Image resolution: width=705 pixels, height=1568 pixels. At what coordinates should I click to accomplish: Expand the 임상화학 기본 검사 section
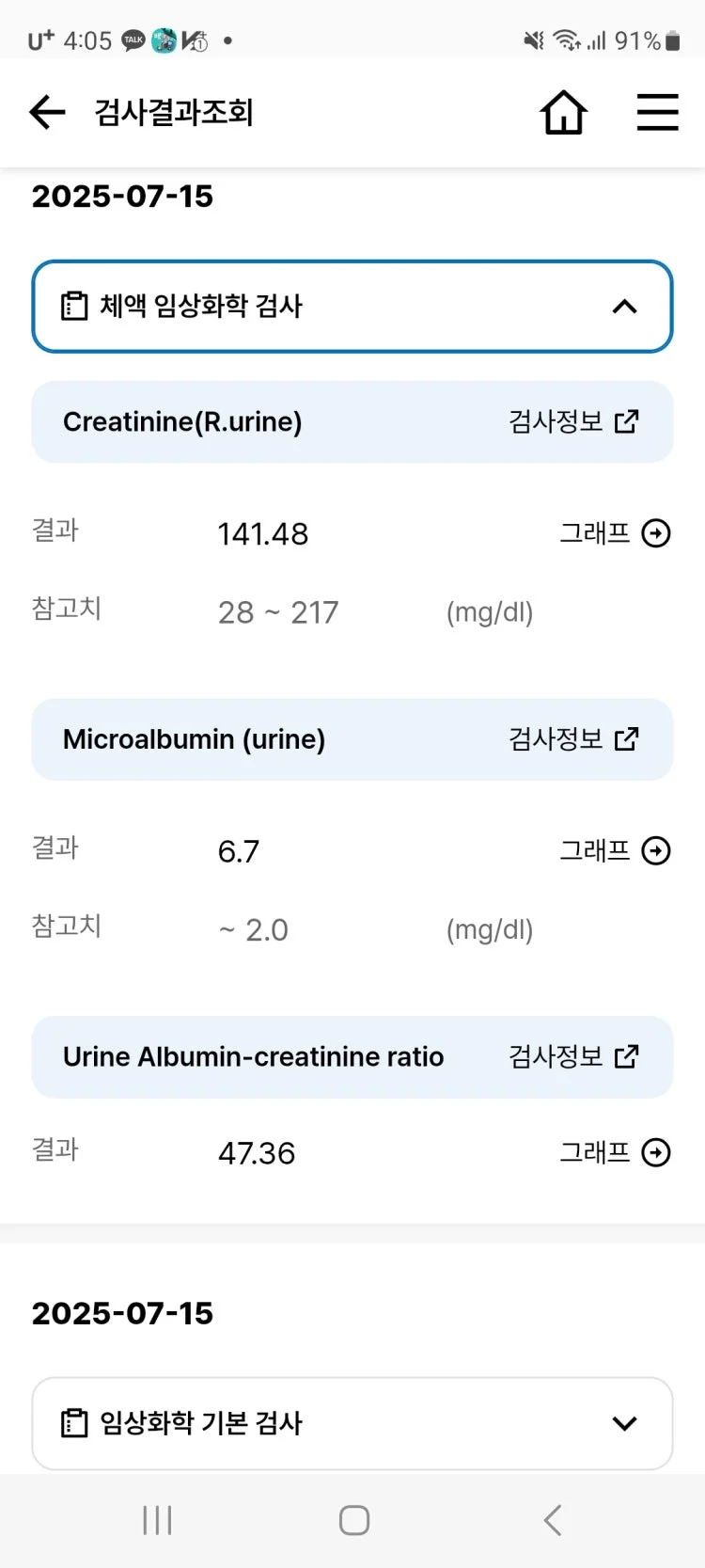click(x=352, y=1423)
